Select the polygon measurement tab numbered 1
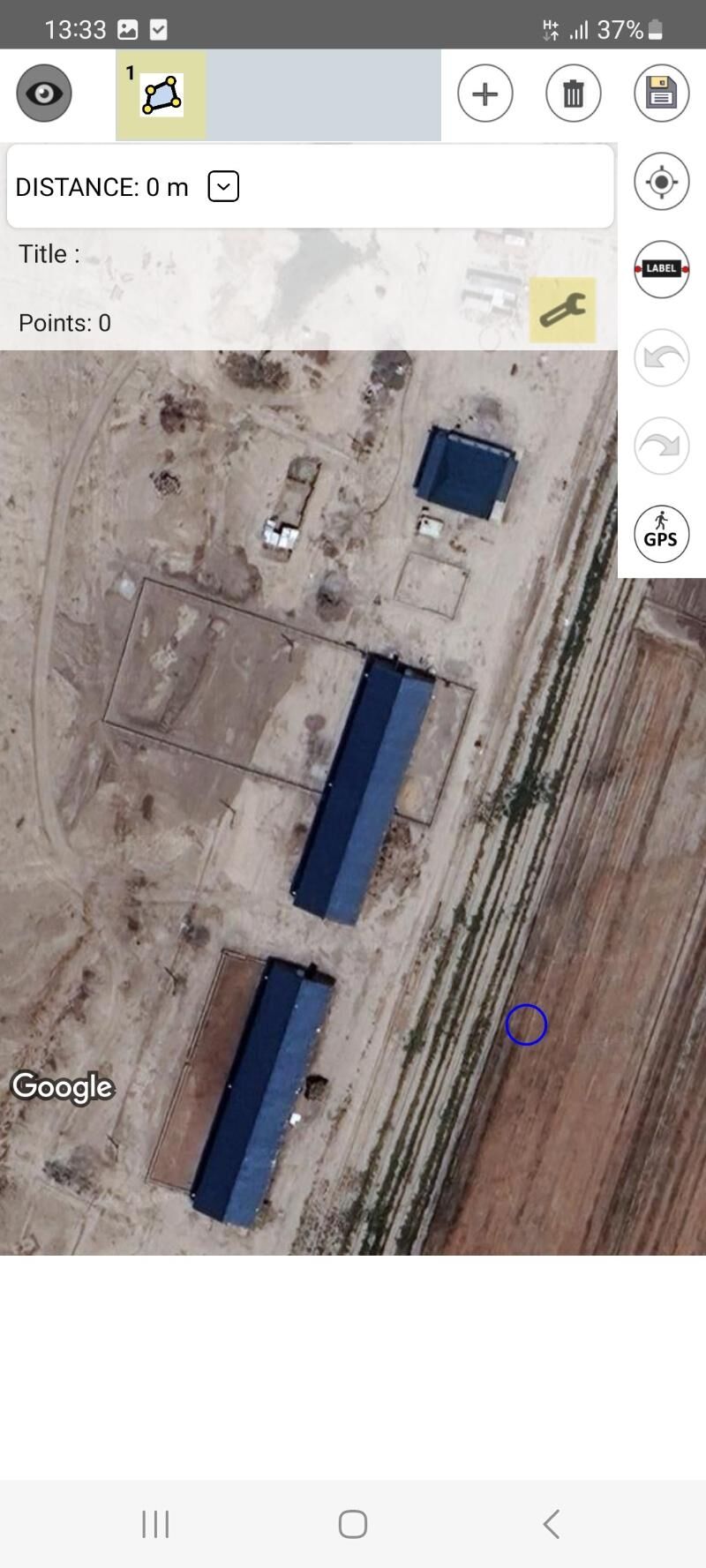This screenshot has height=1568, width=706. click(x=161, y=94)
